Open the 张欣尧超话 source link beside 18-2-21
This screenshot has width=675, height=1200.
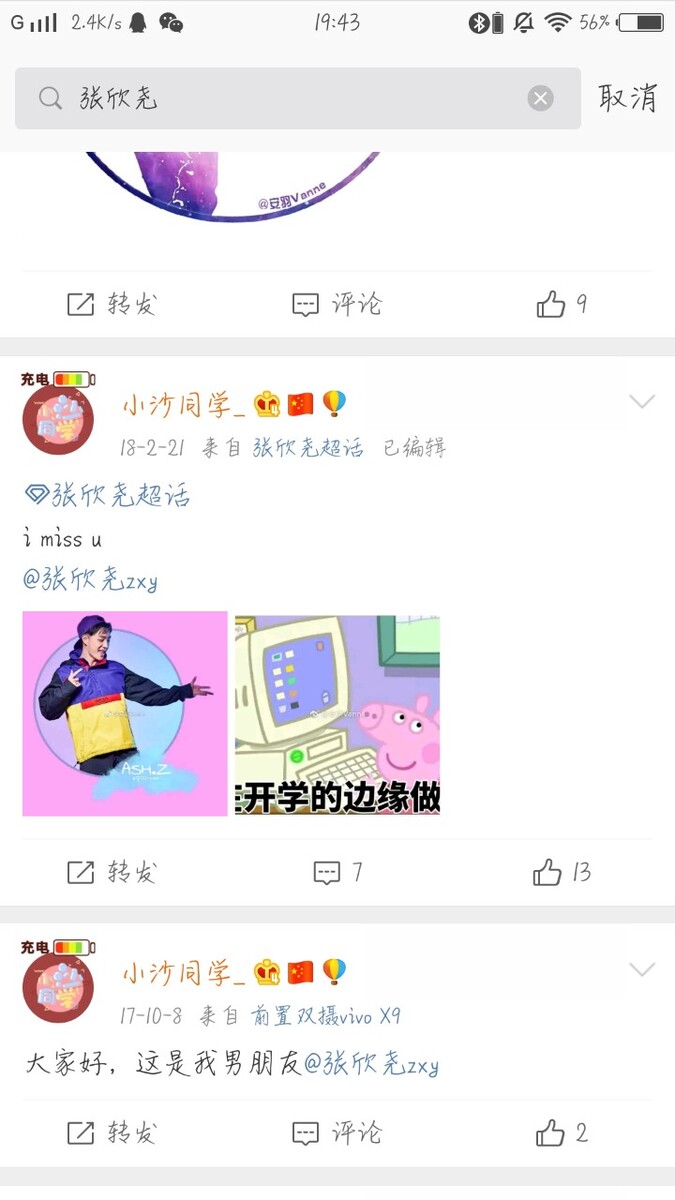point(308,448)
